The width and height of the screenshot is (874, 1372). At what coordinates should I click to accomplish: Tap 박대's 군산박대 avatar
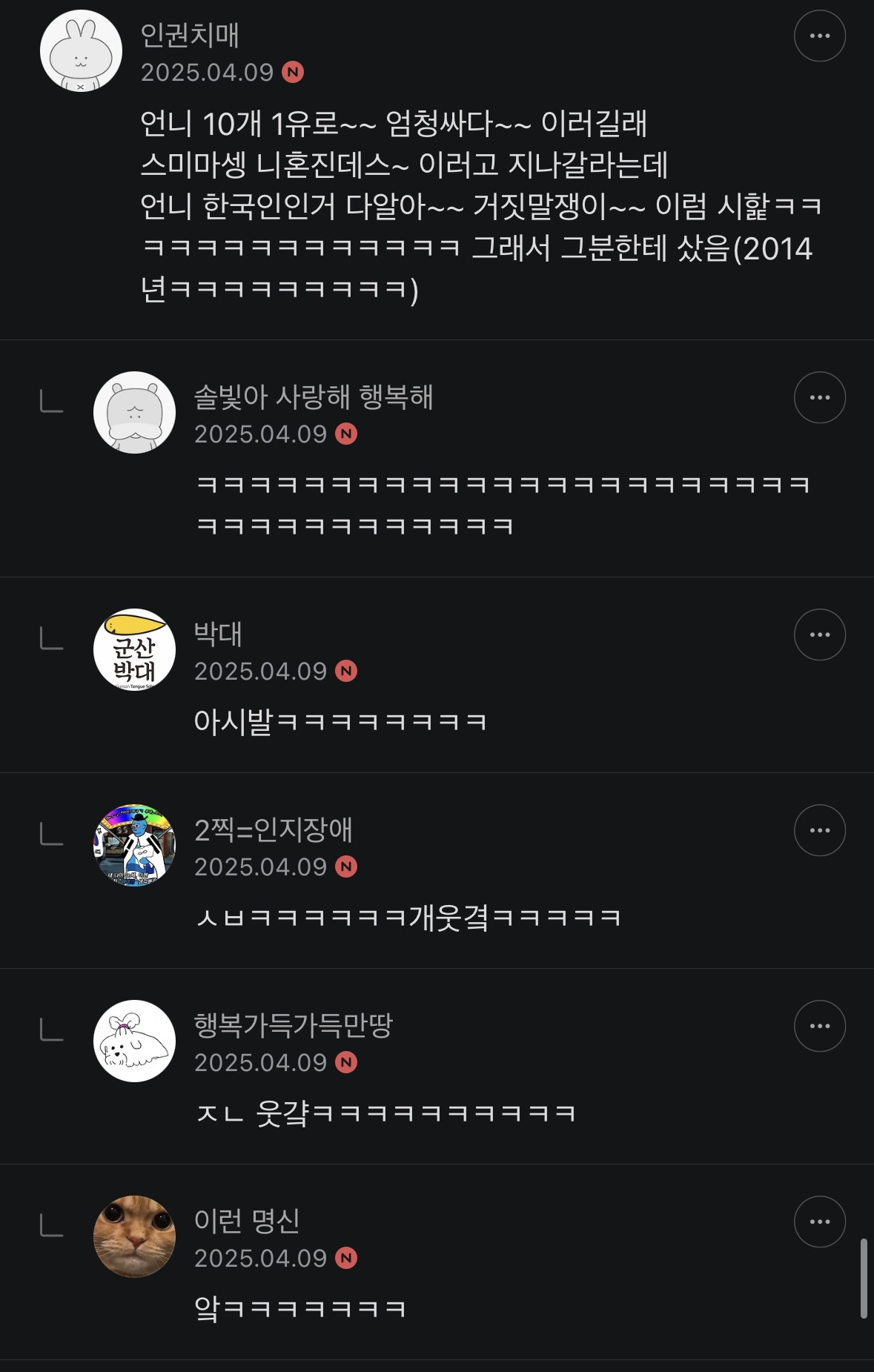[134, 649]
